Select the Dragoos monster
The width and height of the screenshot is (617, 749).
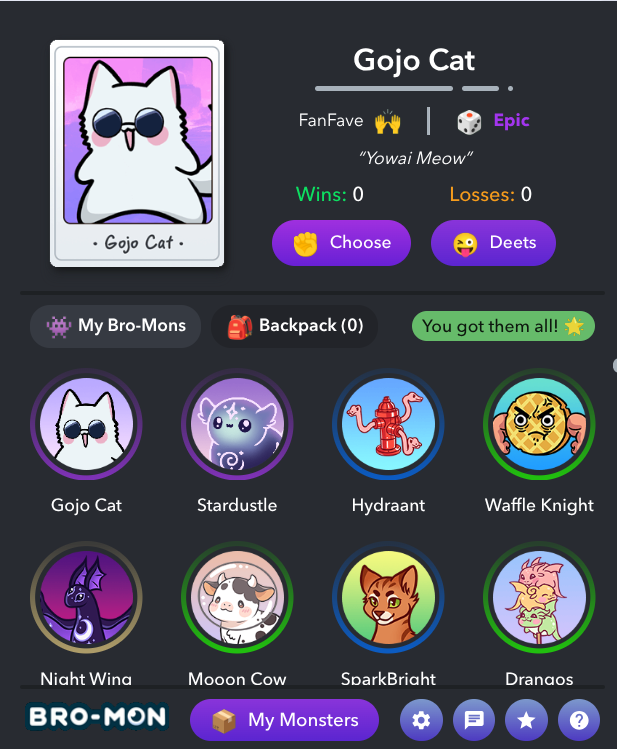pyautogui.click(x=539, y=599)
